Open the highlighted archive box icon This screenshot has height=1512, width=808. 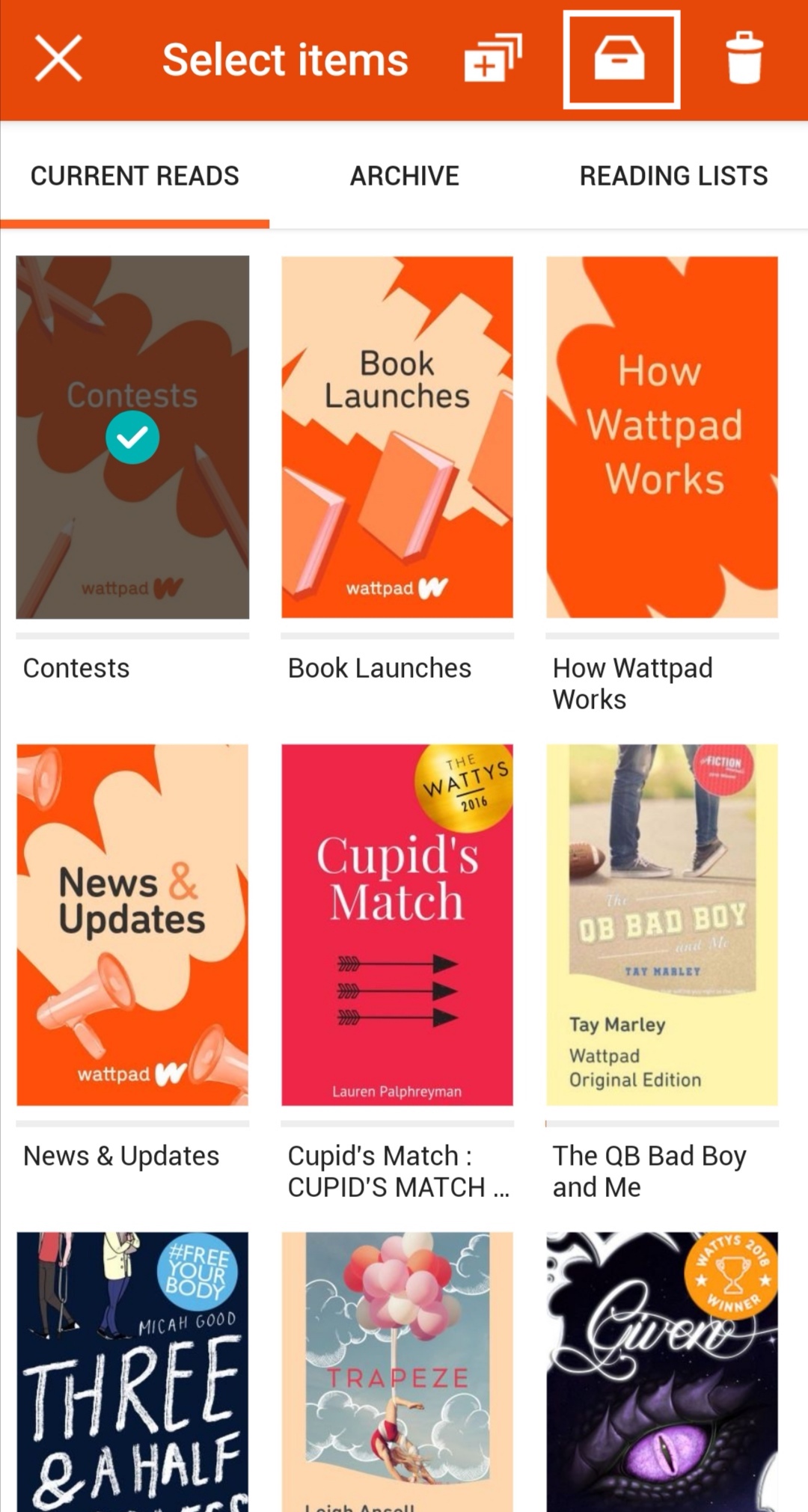[621, 58]
